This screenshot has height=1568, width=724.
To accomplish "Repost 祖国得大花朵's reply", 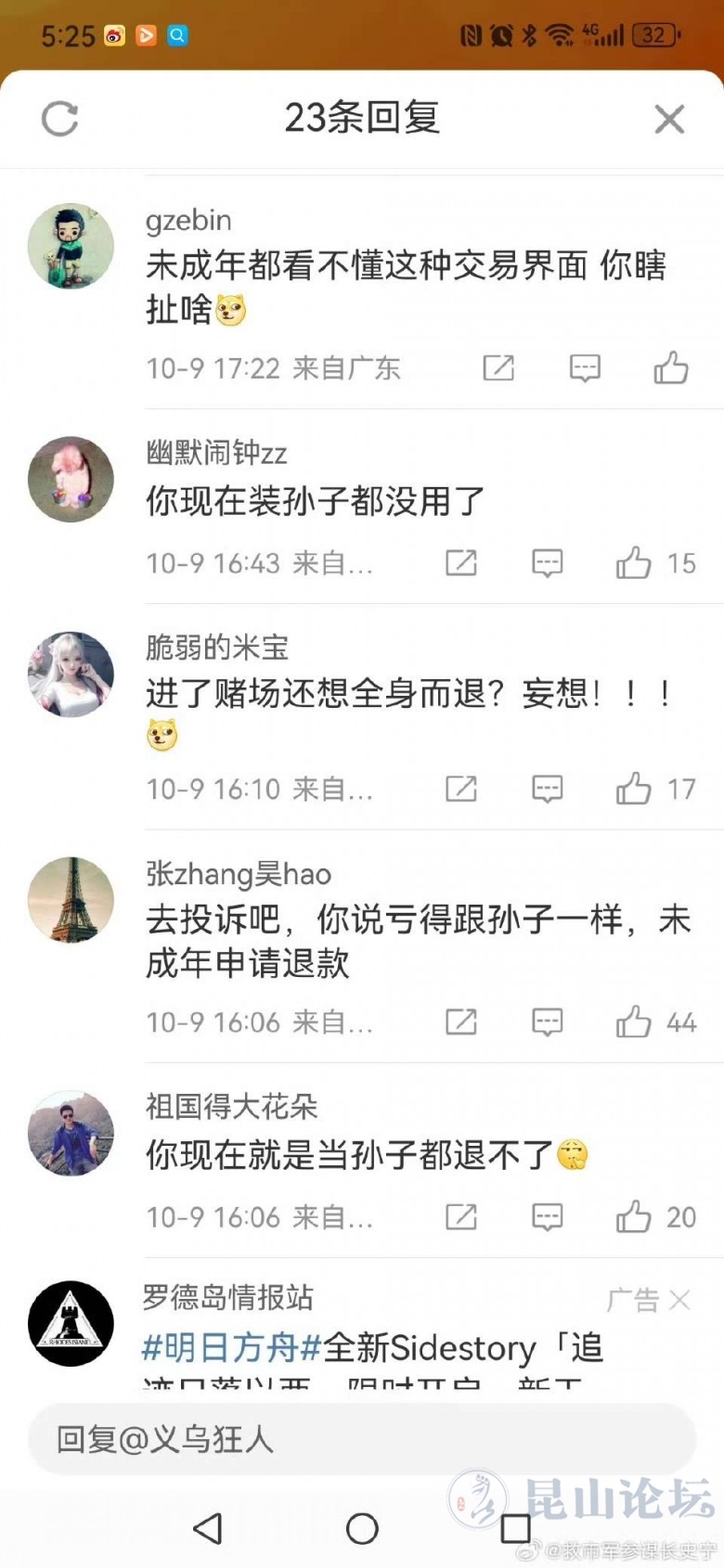I will [461, 1217].
